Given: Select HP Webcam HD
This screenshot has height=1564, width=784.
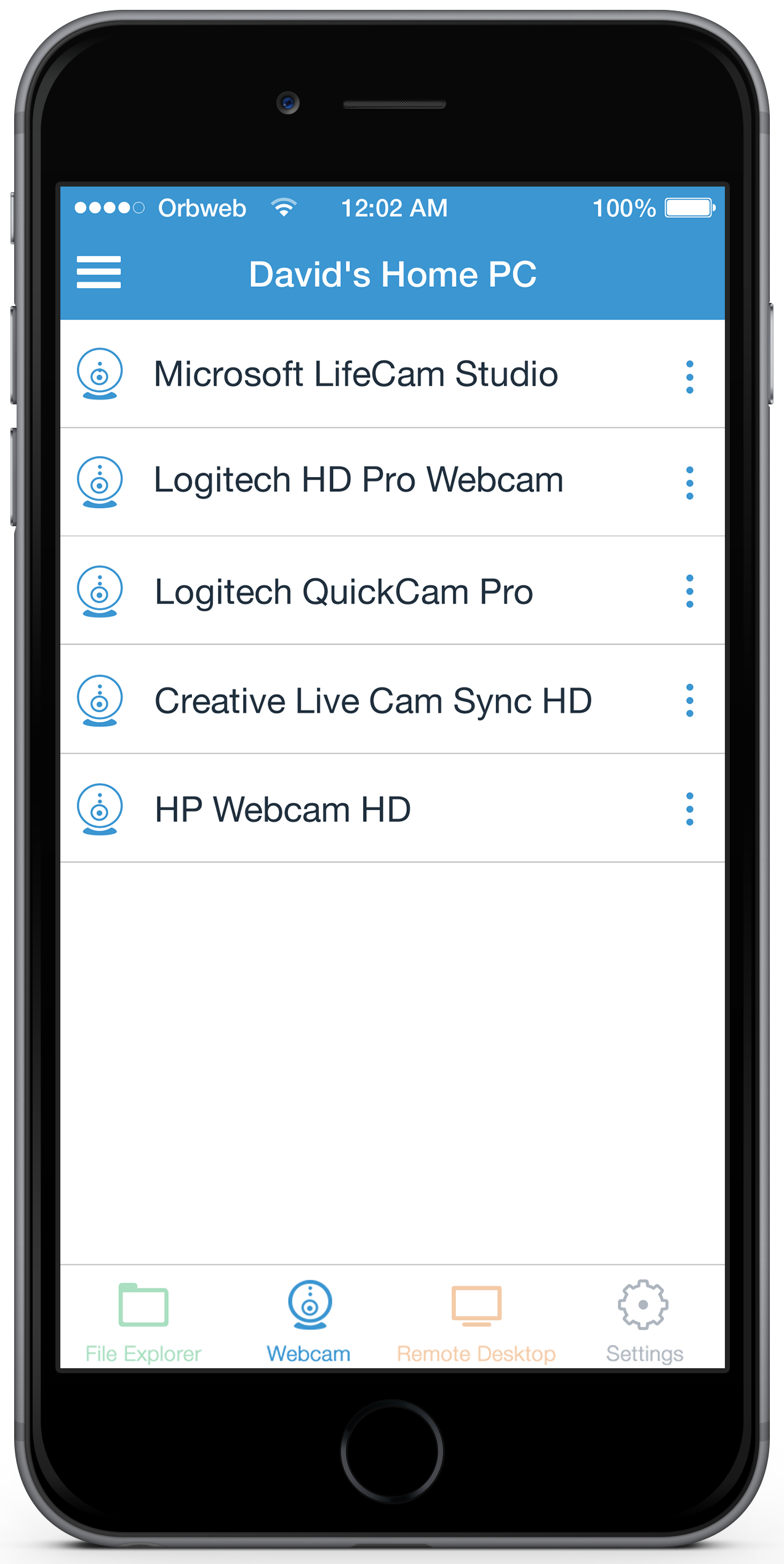Looking at the screenshot, I should click(392, 808).
